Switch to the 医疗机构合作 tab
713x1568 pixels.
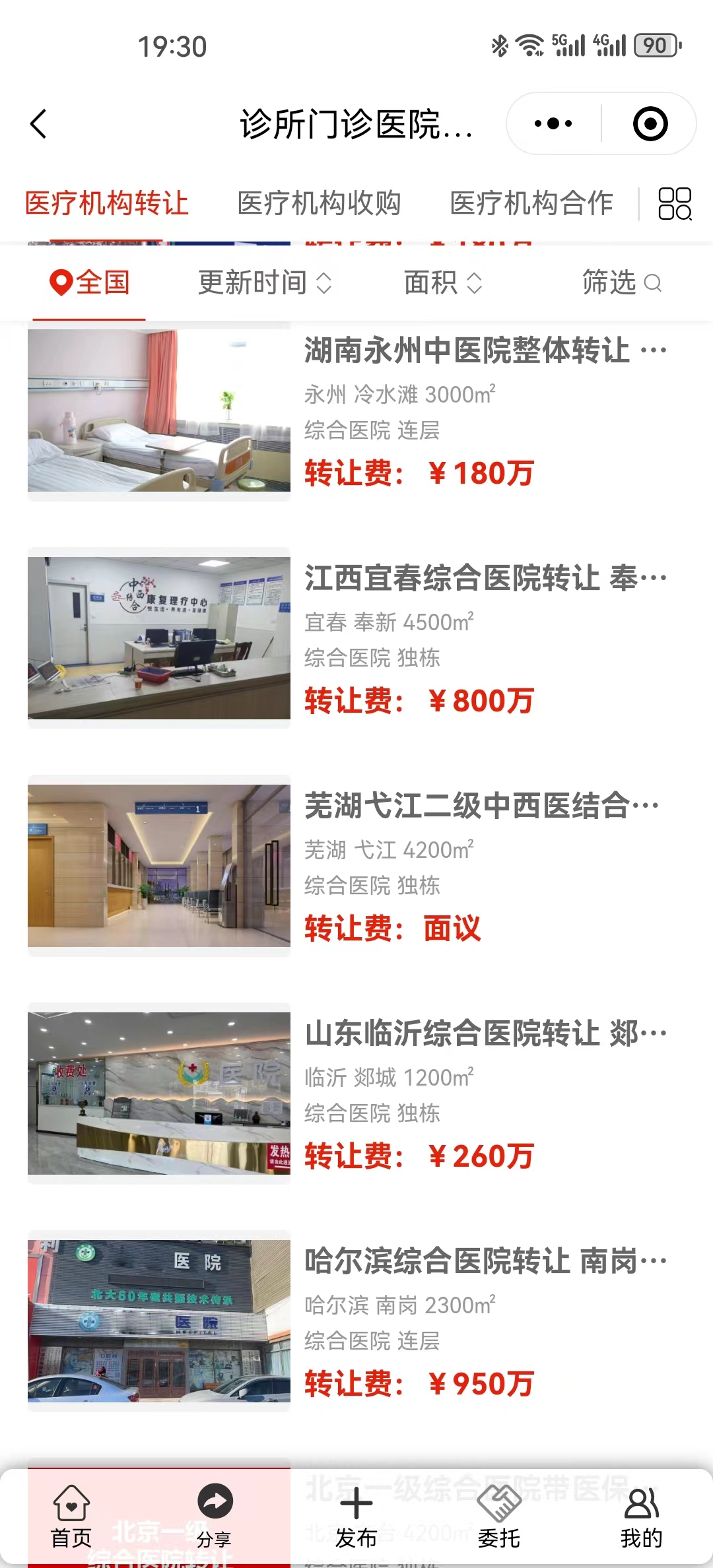[x=531, y=203]
